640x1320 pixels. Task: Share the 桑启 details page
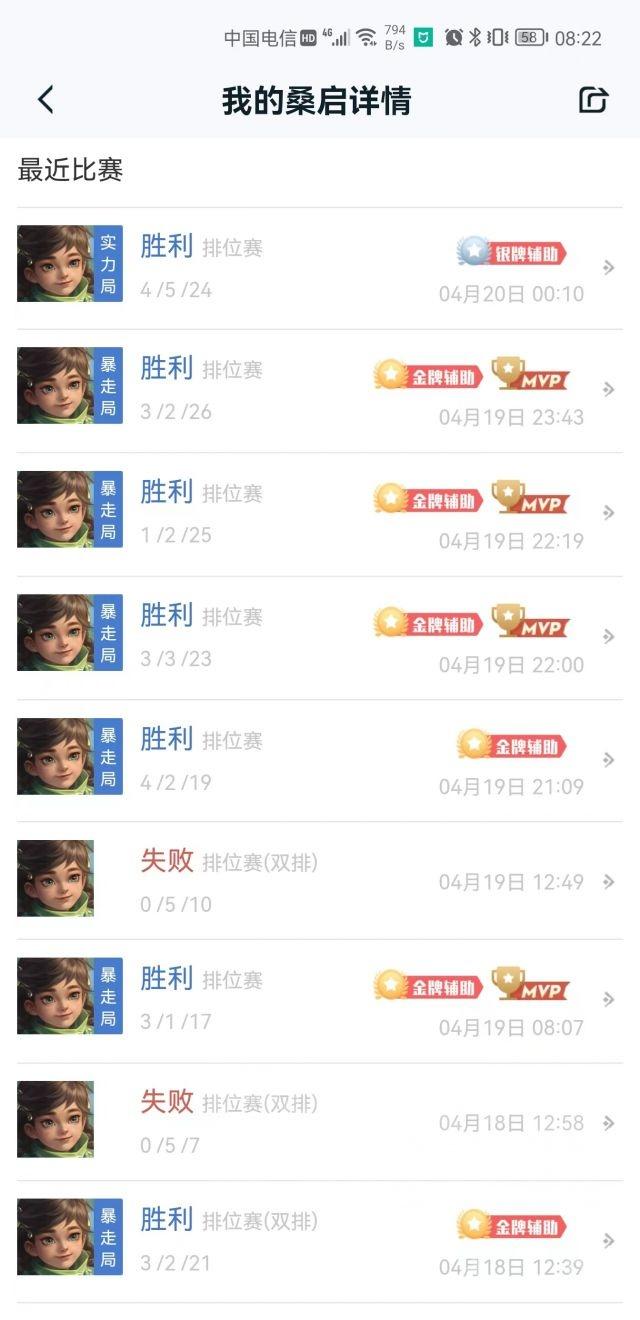click(x=593, y=100)
